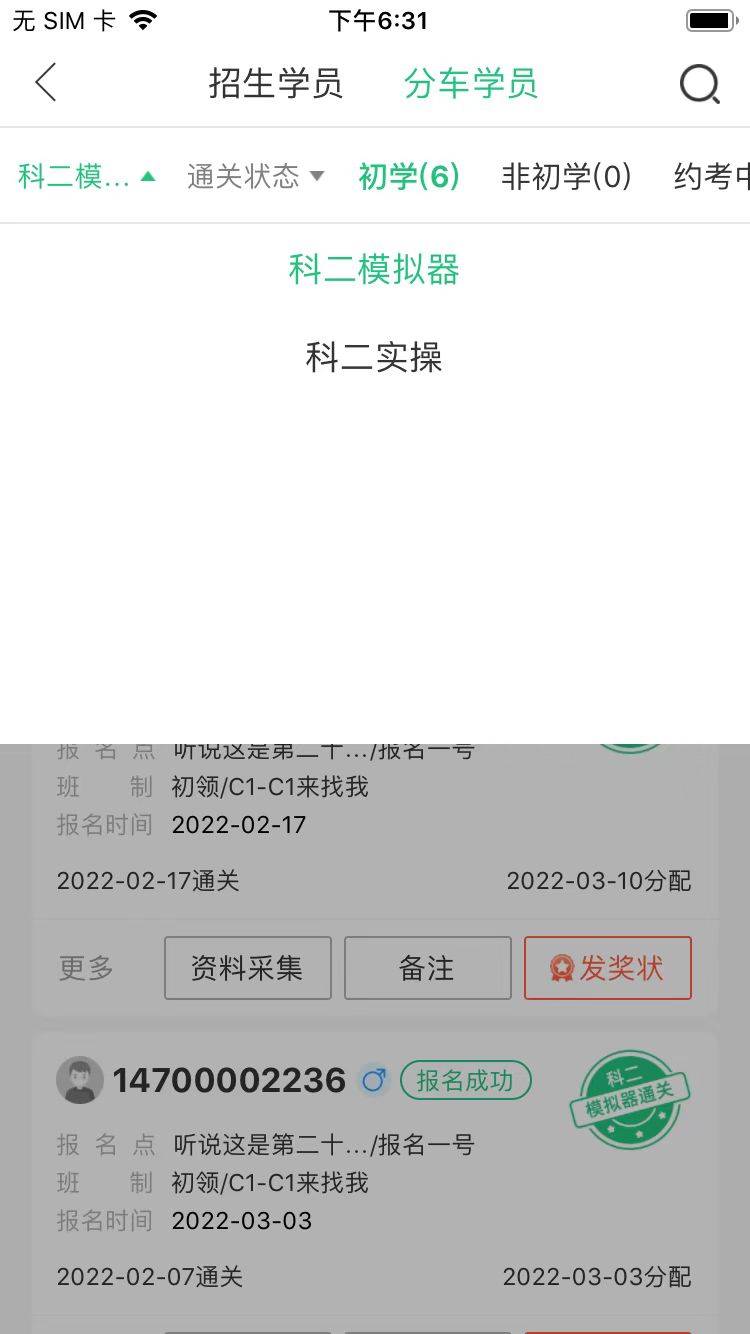Add 备注 for the first student
750x1334 pixels.
(x=427, y=968)
